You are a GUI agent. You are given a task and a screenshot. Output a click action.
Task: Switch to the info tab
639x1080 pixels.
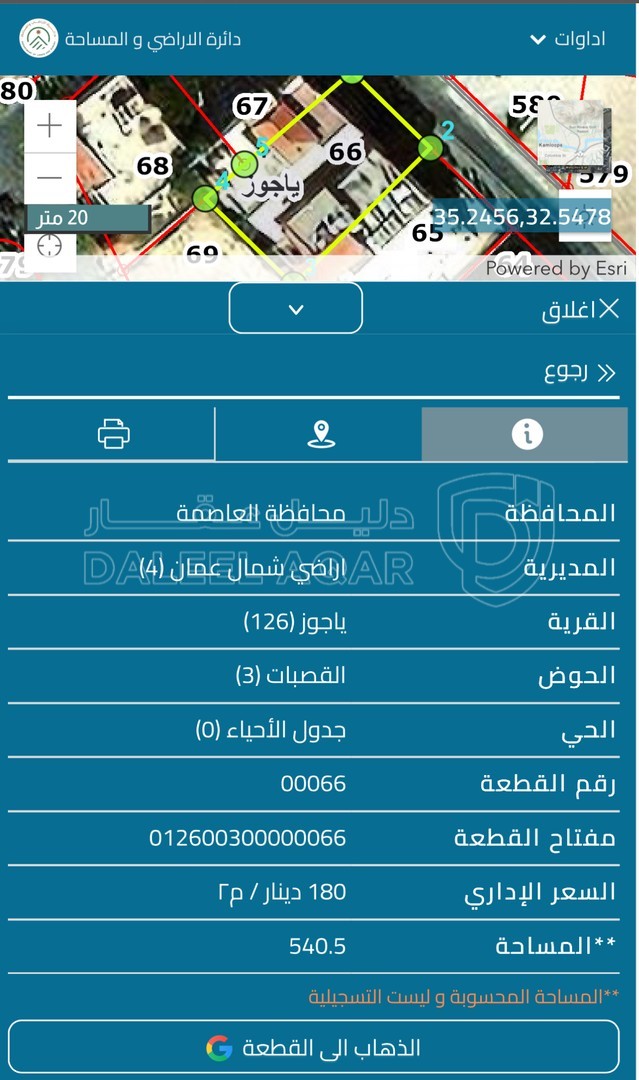(x=526, y=434)
